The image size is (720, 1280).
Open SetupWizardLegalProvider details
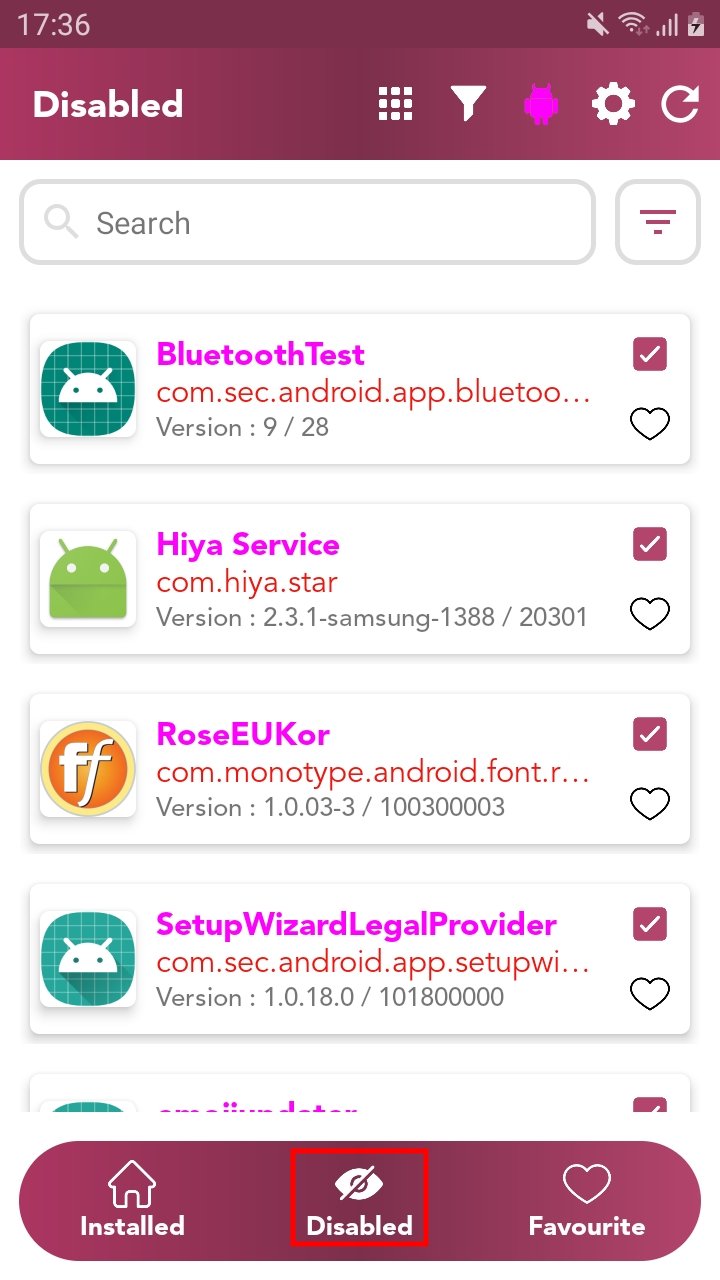[360, 959]
